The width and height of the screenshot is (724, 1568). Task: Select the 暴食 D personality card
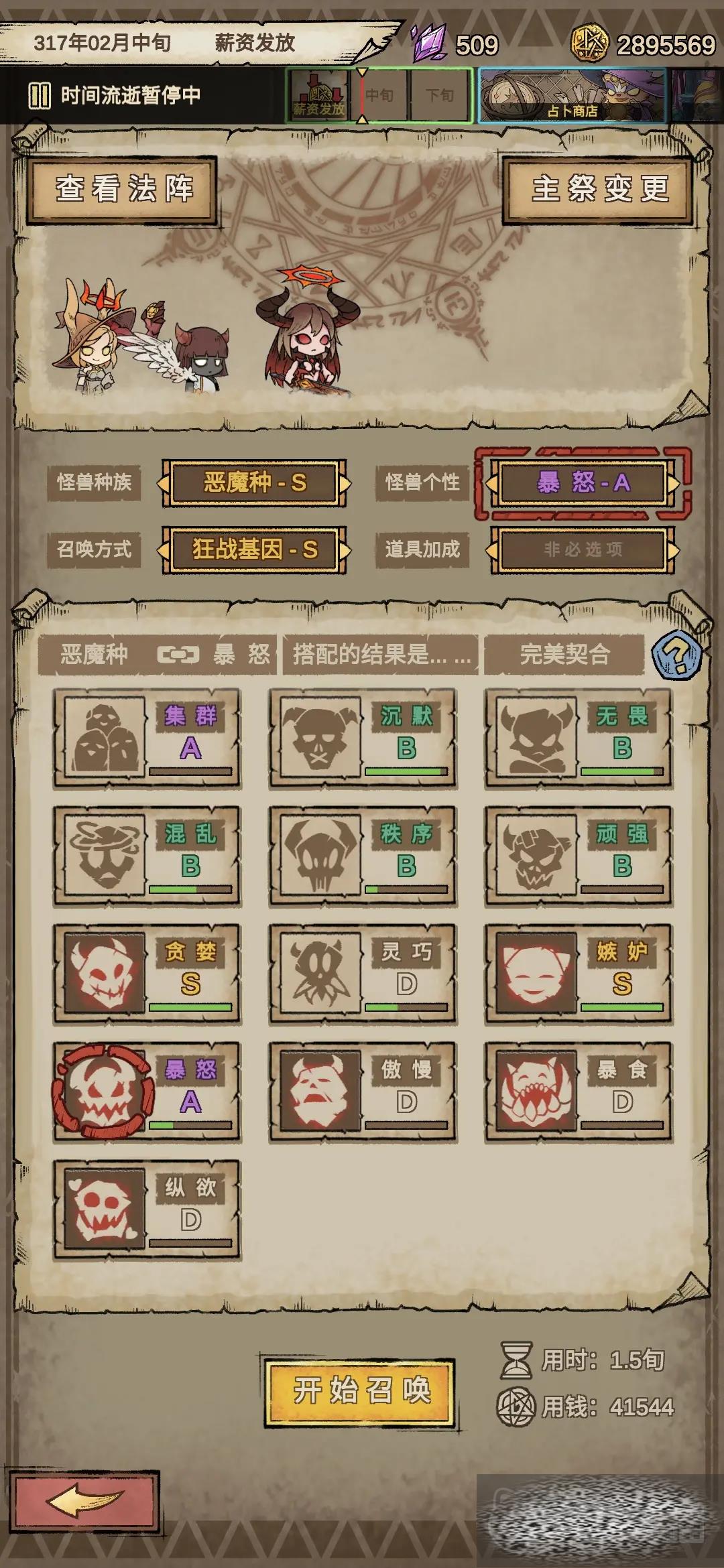579,1092
